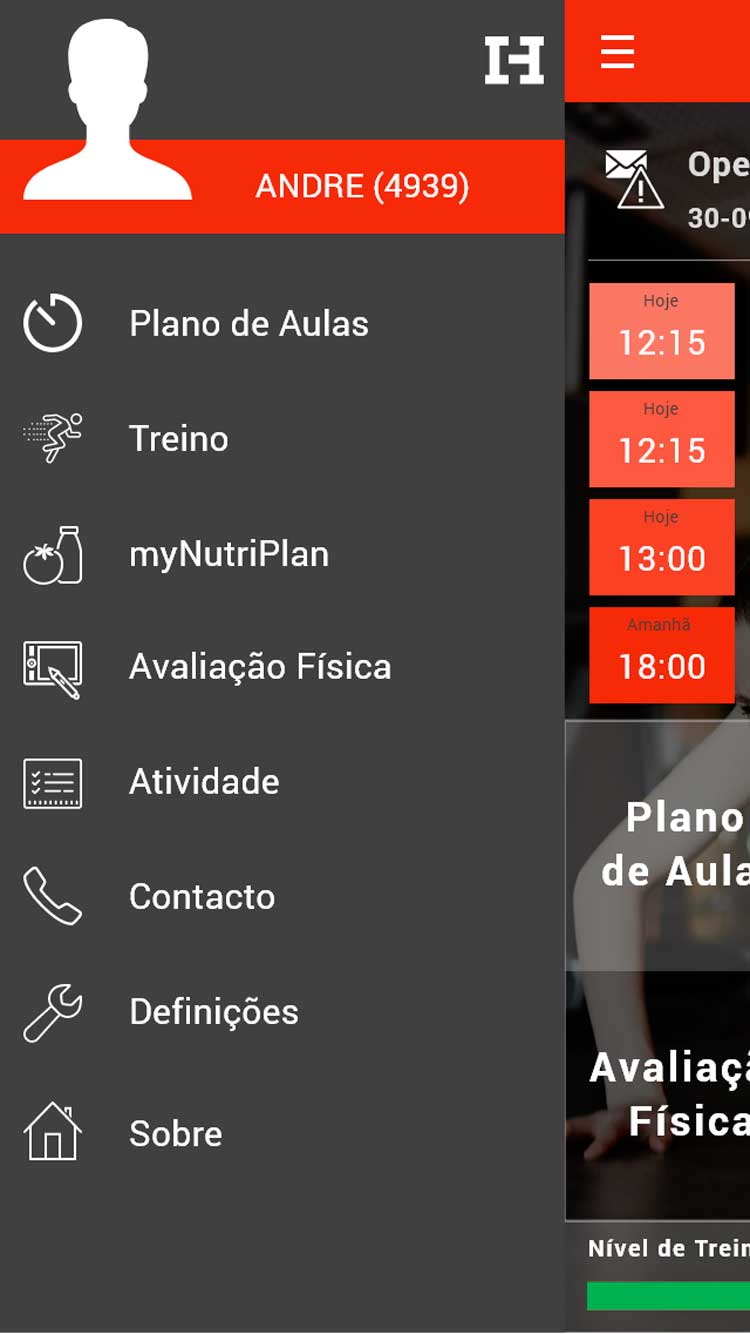The height and width of the screenshot is (1334, 750).
Task: Open the Sobre page
Action: 282,1133
